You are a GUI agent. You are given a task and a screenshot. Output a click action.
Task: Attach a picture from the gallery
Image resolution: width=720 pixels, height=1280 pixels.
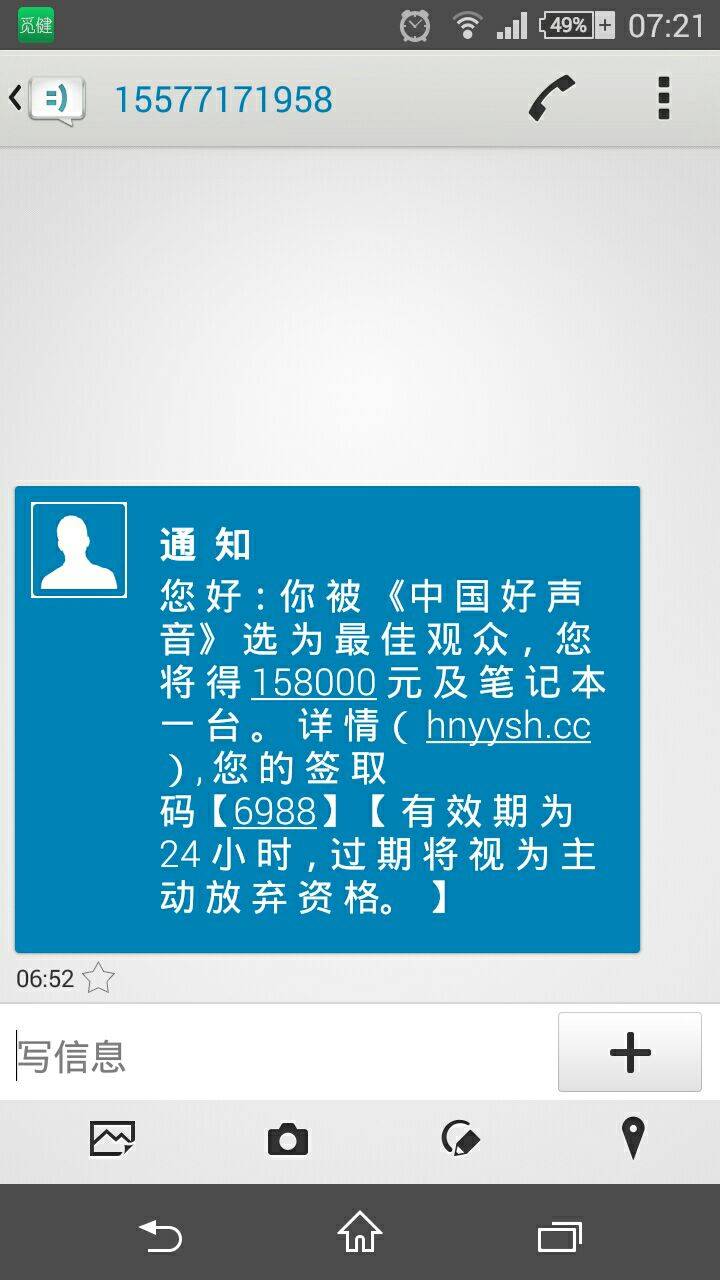pos(112,1138)
